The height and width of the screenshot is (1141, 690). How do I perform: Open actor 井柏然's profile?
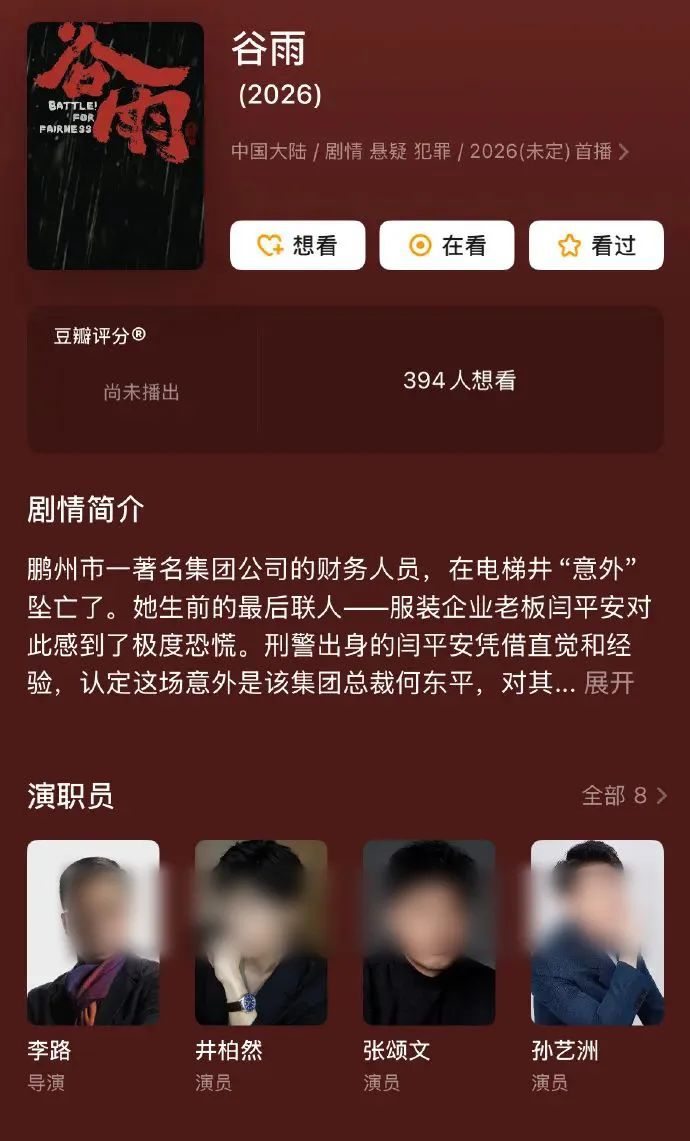point(261,932)
